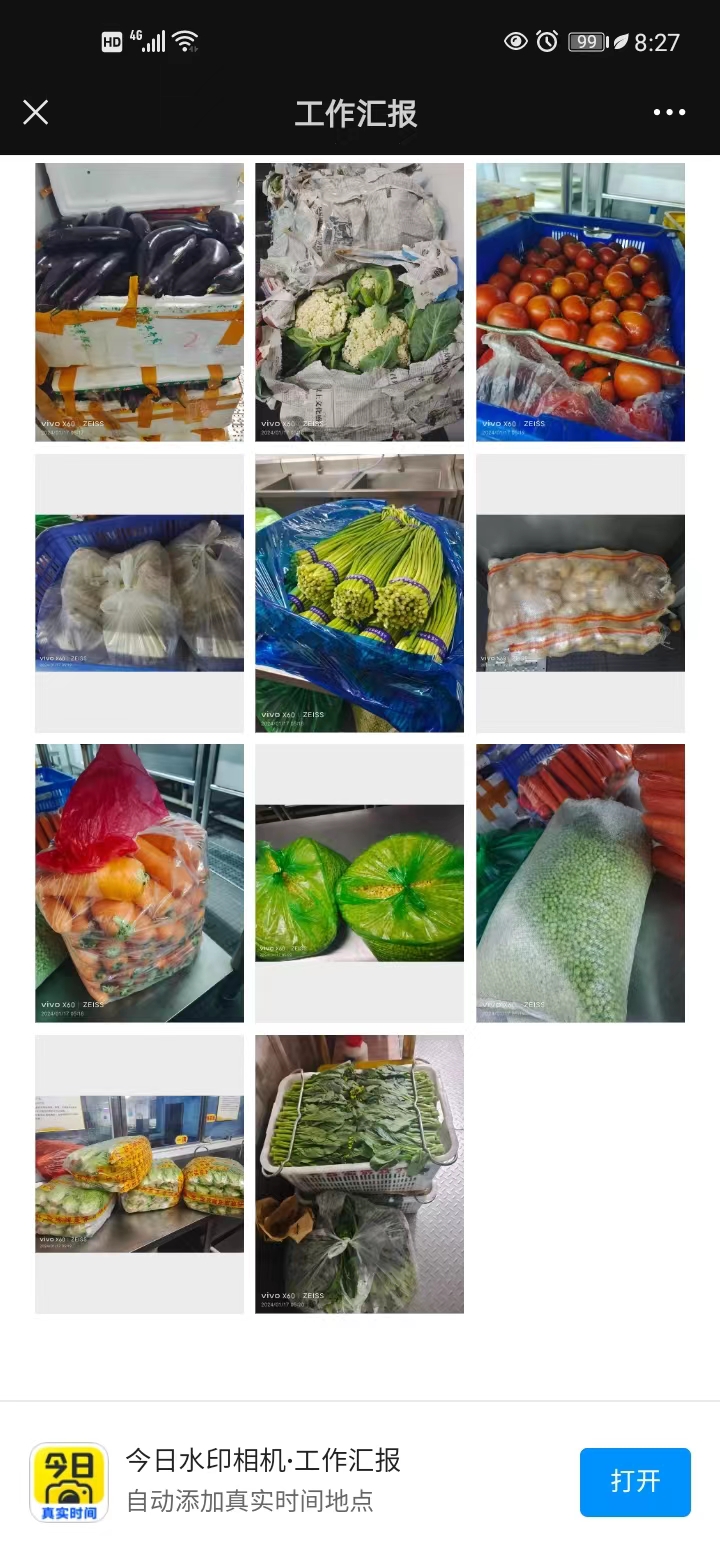720x1560 pixels.
Task: View the potatoes in net bag photo
Action: point(580,592)
